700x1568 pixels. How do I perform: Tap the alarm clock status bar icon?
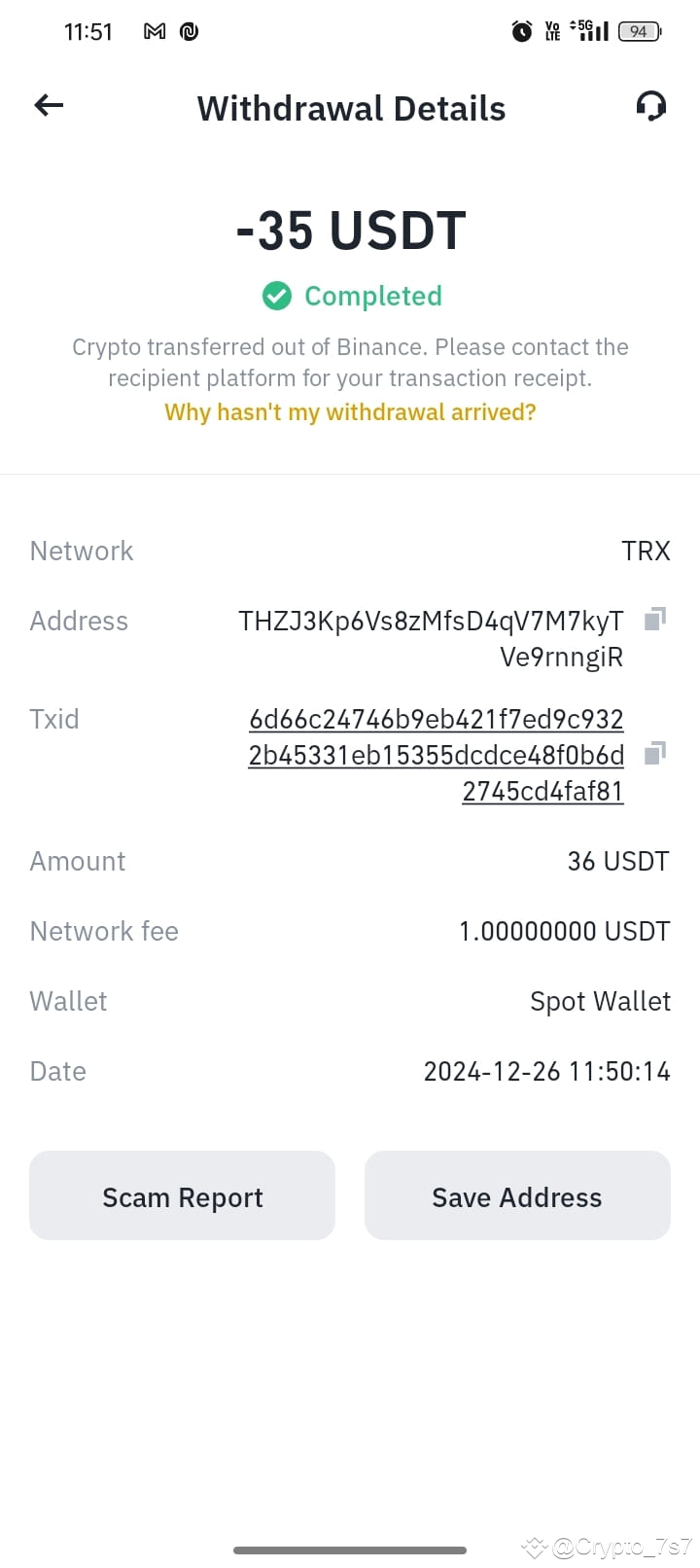point(521,31)
